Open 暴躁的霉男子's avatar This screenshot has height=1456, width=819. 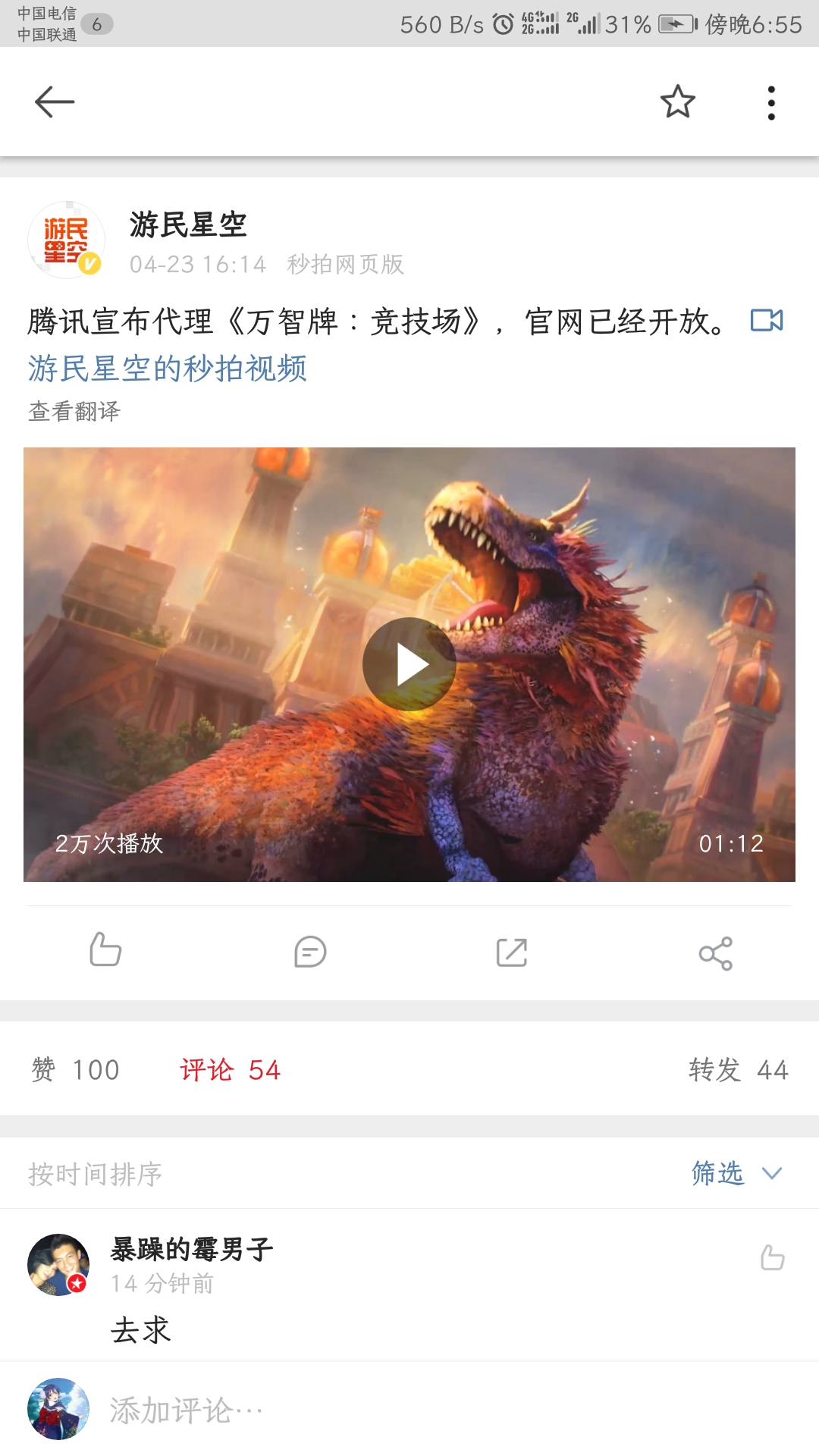58,1264
